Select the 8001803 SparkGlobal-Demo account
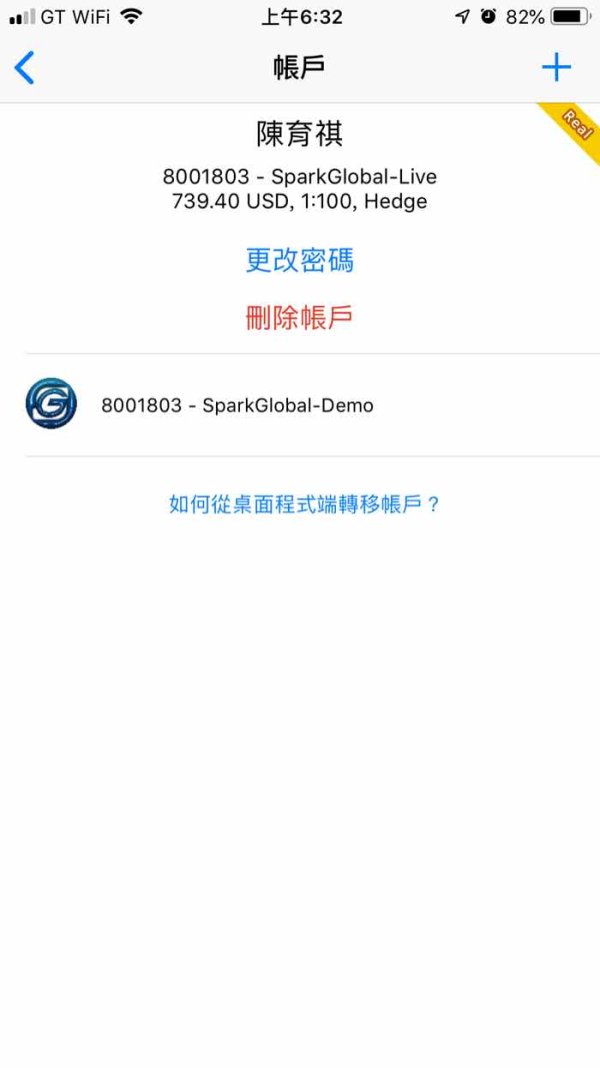This screenshot has height=1068, width=600. click(x=312, y=405)
